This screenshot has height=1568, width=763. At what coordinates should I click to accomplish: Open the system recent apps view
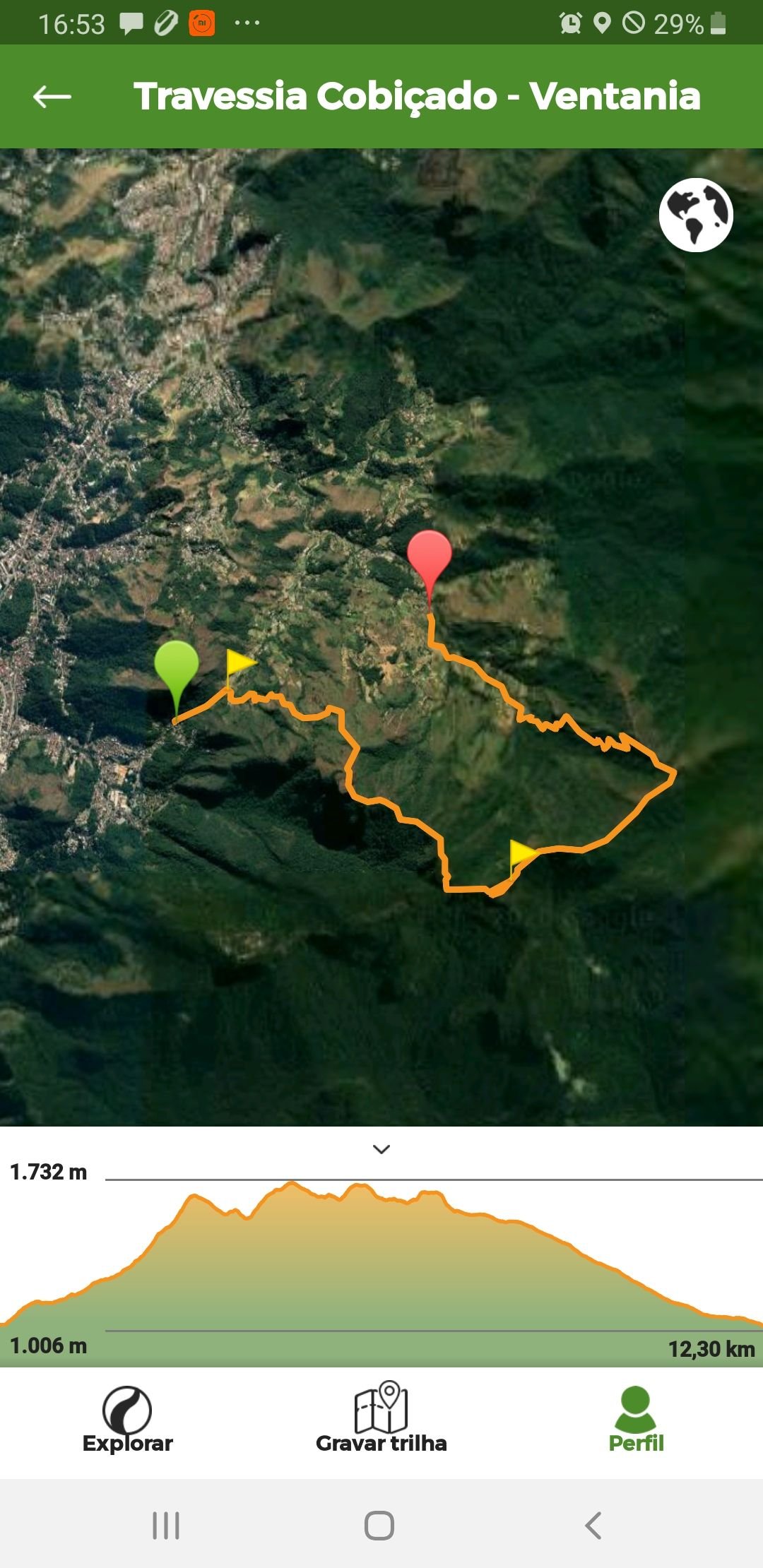click(x=166, y=1526)
